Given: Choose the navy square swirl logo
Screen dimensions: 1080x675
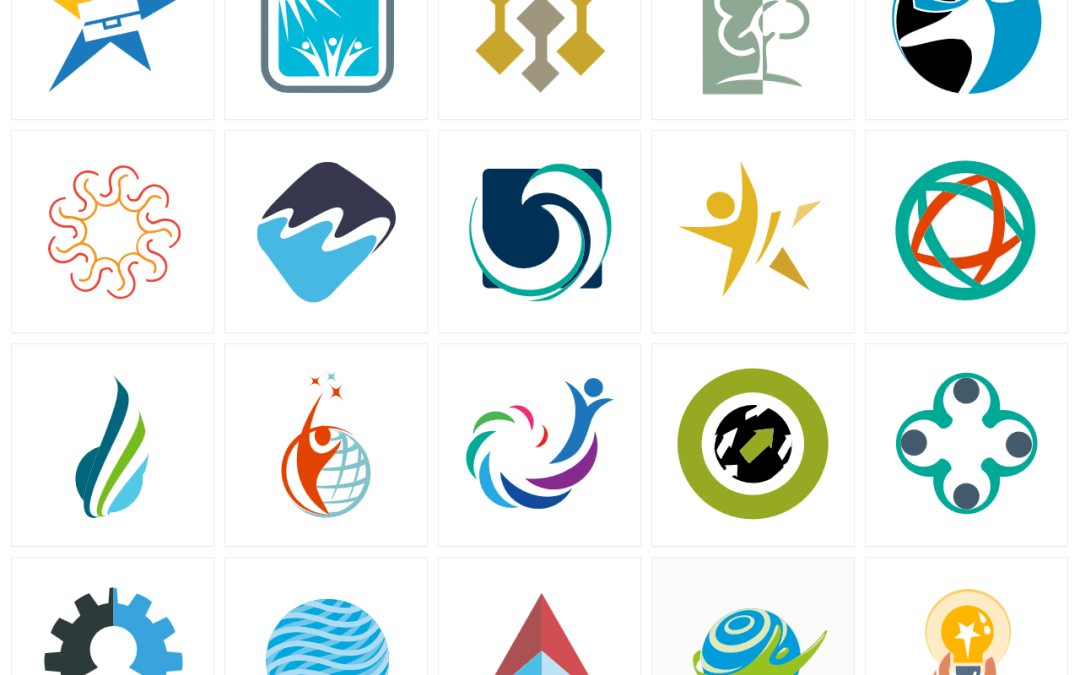Looking at the screenshot, I should point(540,232).
